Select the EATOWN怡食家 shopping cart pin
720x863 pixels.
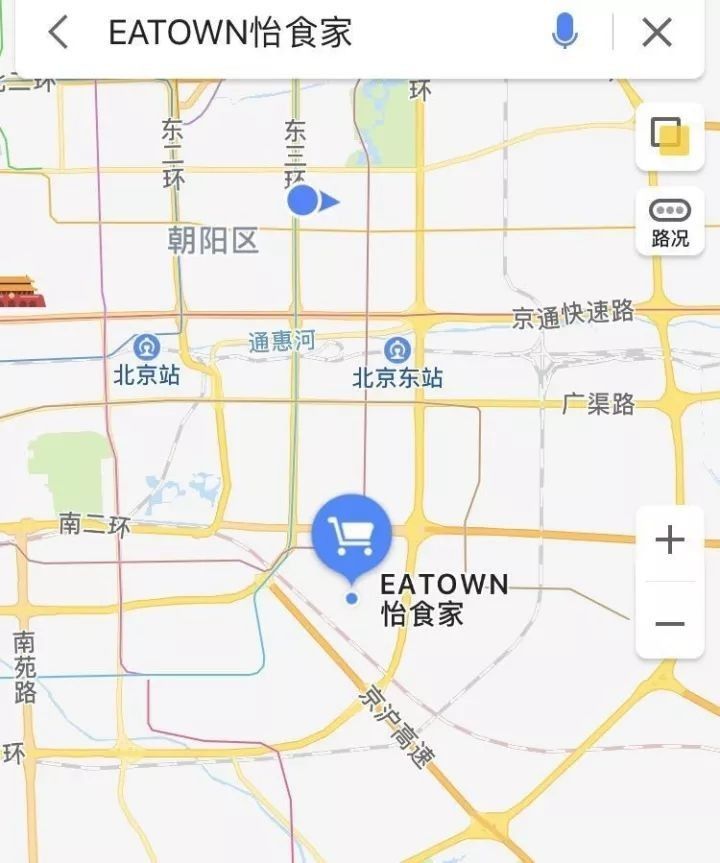351,535
